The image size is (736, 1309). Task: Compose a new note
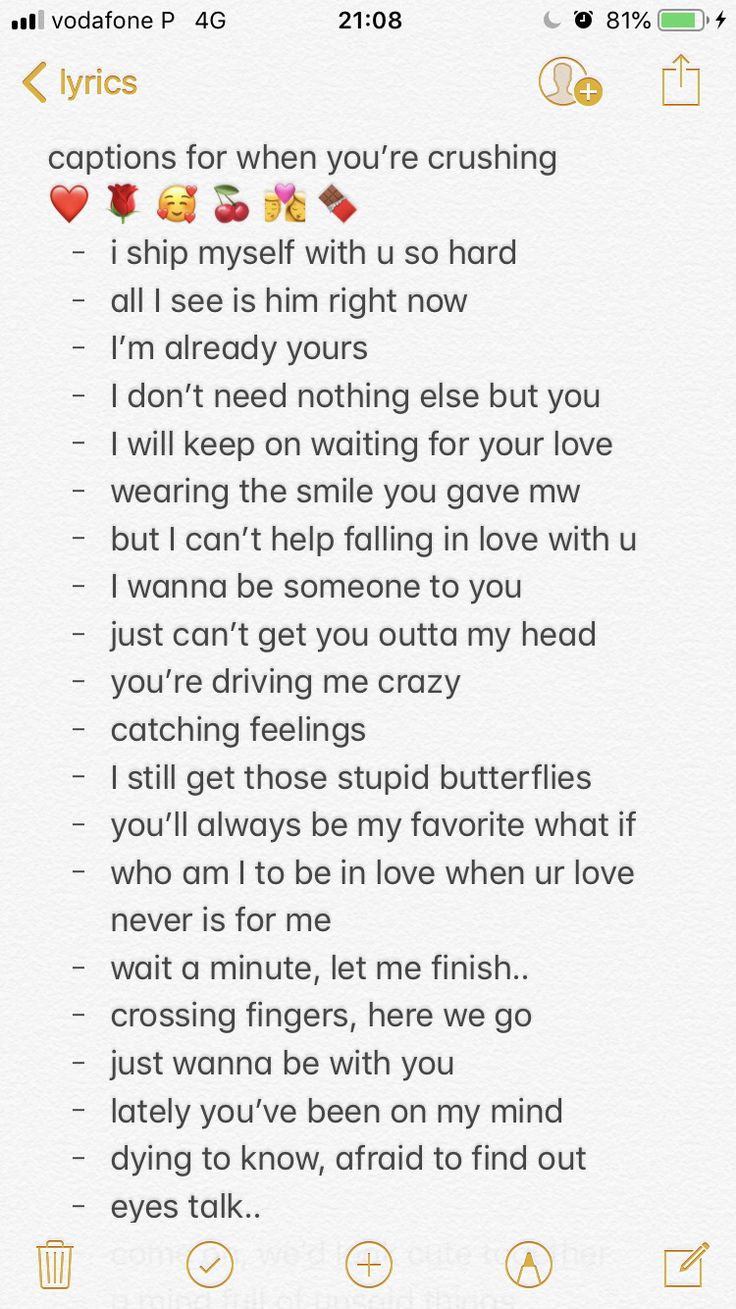[x=686, y=1264]
